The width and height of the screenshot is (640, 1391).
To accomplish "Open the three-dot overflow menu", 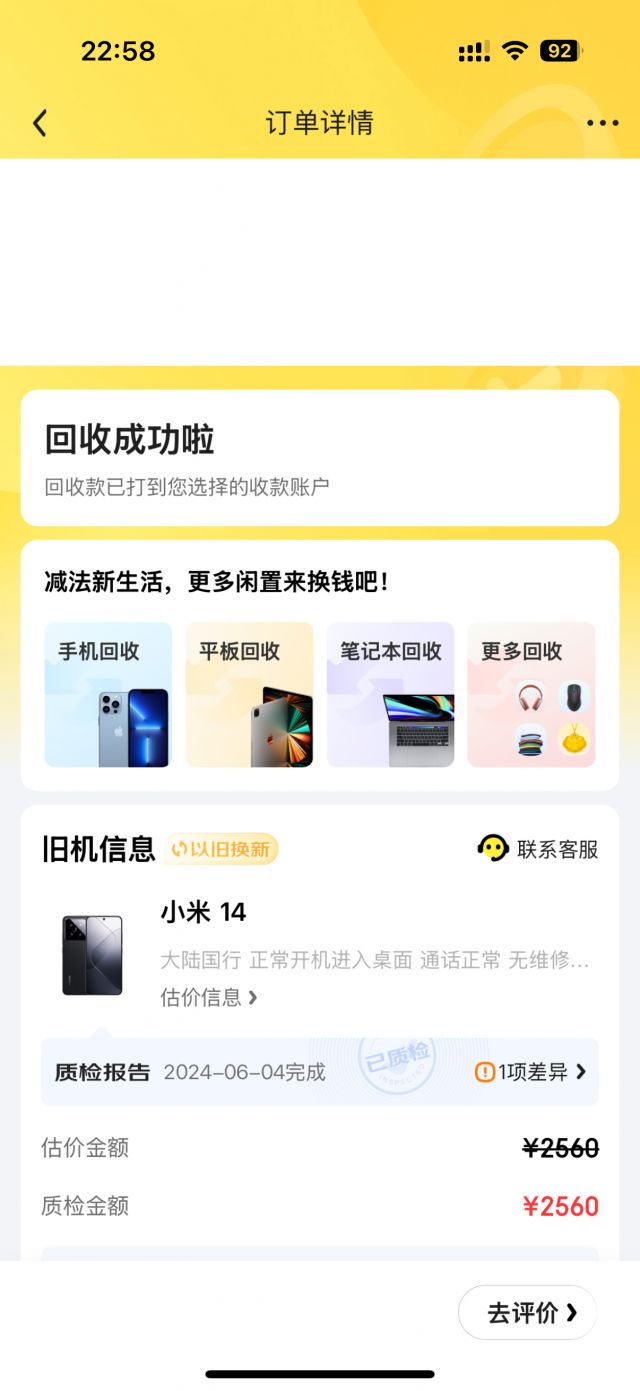I will [x=602, y=123].
